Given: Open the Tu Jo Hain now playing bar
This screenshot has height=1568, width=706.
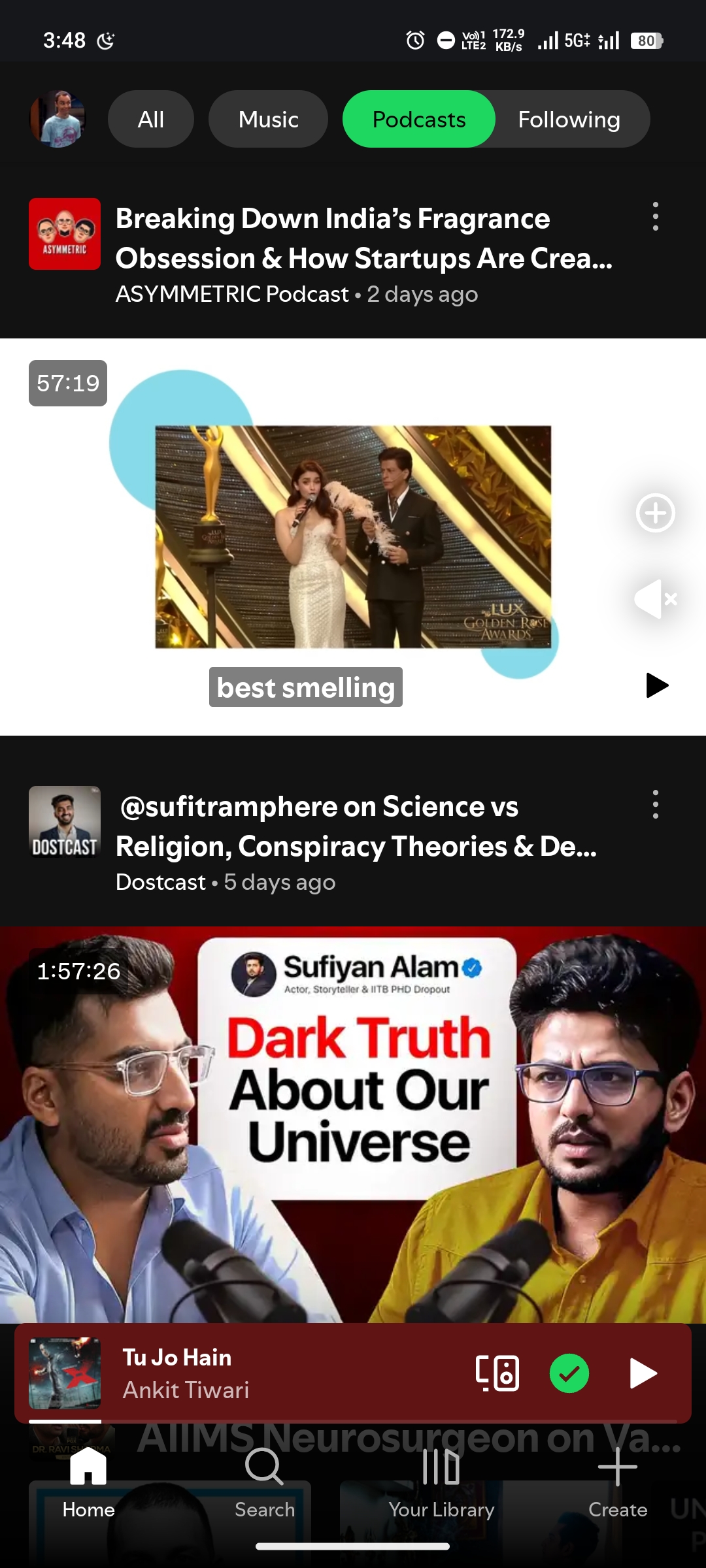Looking at the screenshot, I should pos(261,1373).
